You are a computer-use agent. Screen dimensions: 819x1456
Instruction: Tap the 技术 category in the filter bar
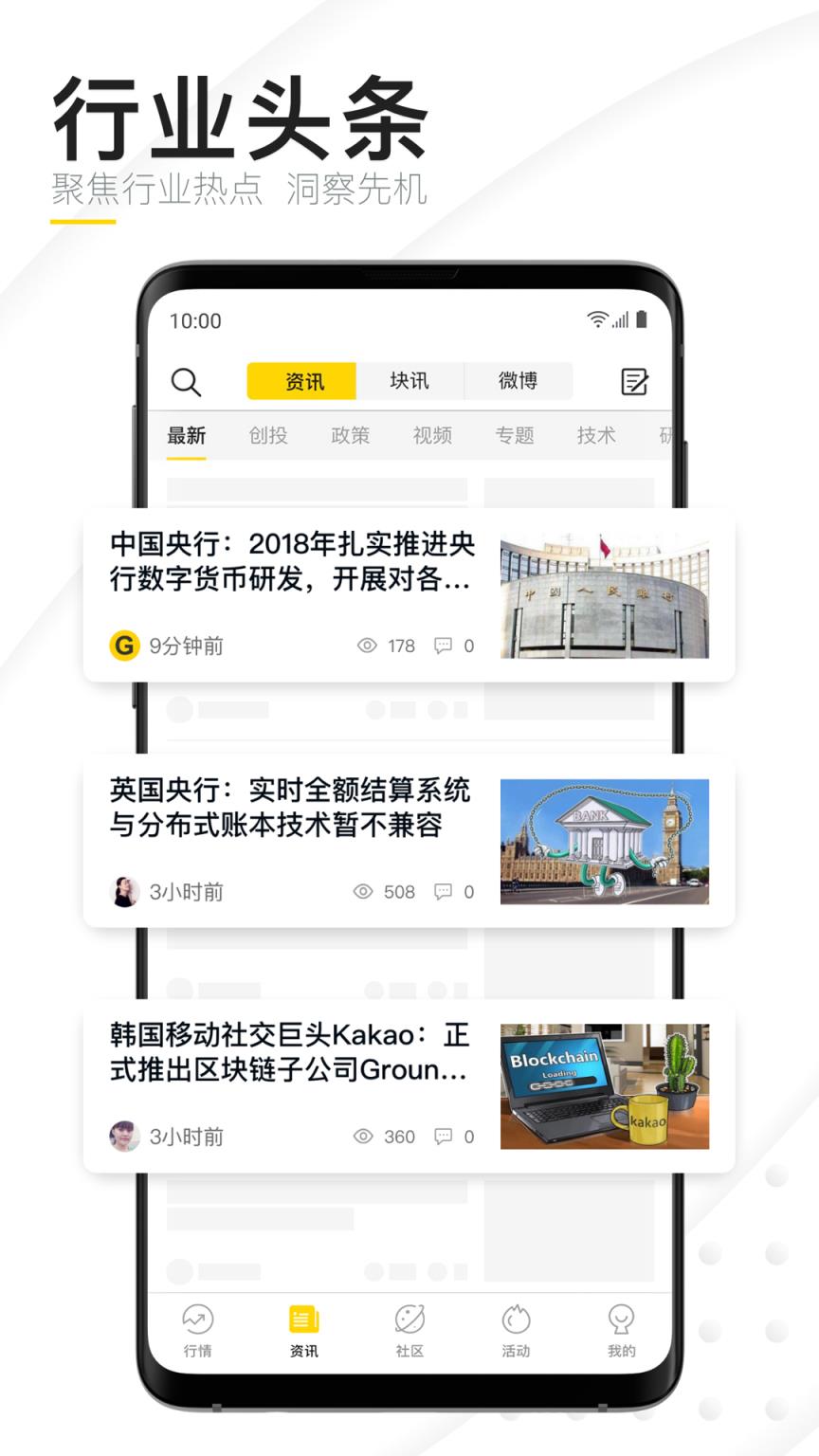coord(596,435)
